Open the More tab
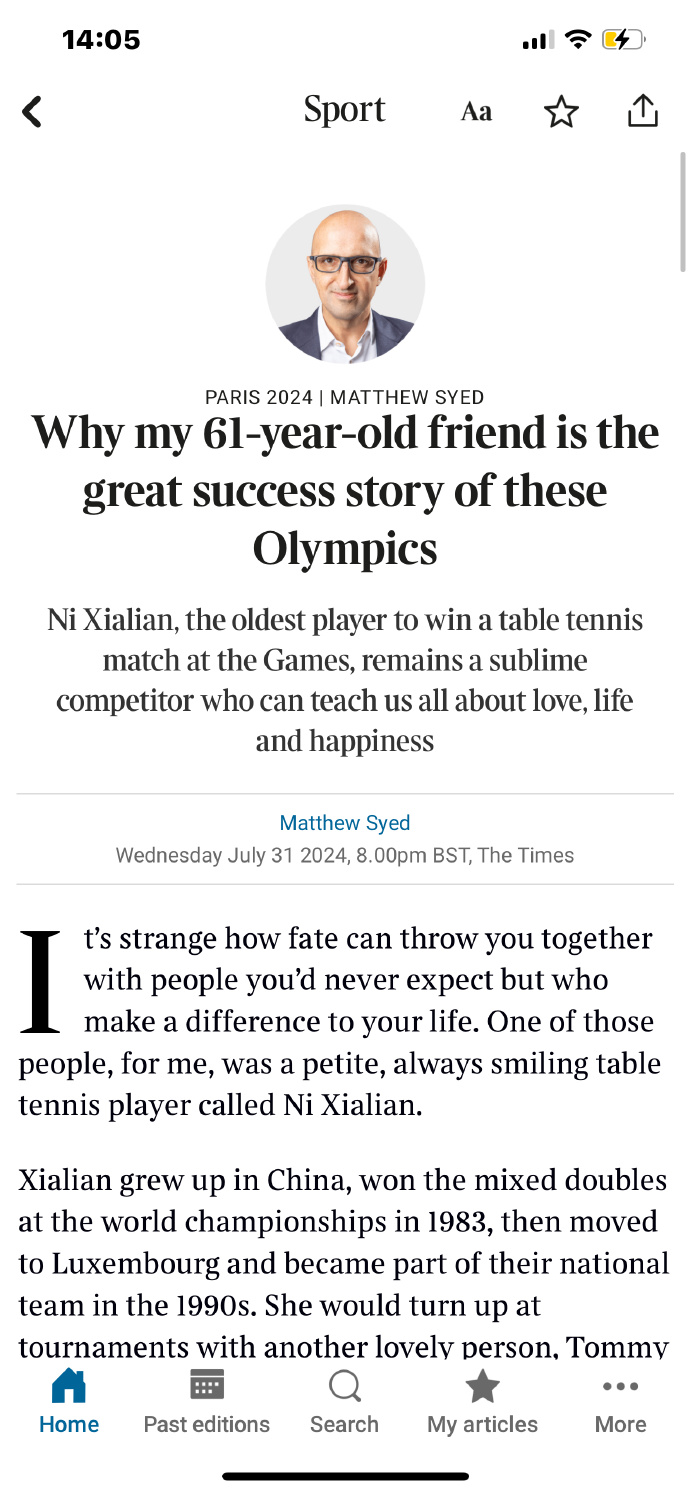 click(620, 1402)
